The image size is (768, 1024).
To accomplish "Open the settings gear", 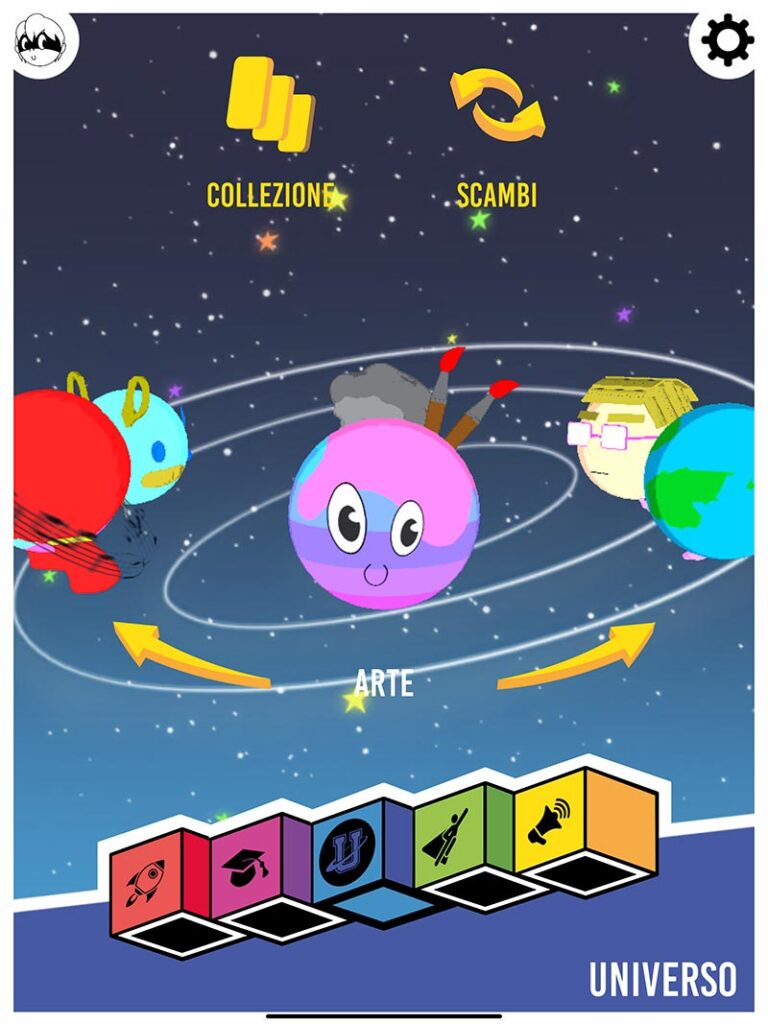I will [727, 41].
